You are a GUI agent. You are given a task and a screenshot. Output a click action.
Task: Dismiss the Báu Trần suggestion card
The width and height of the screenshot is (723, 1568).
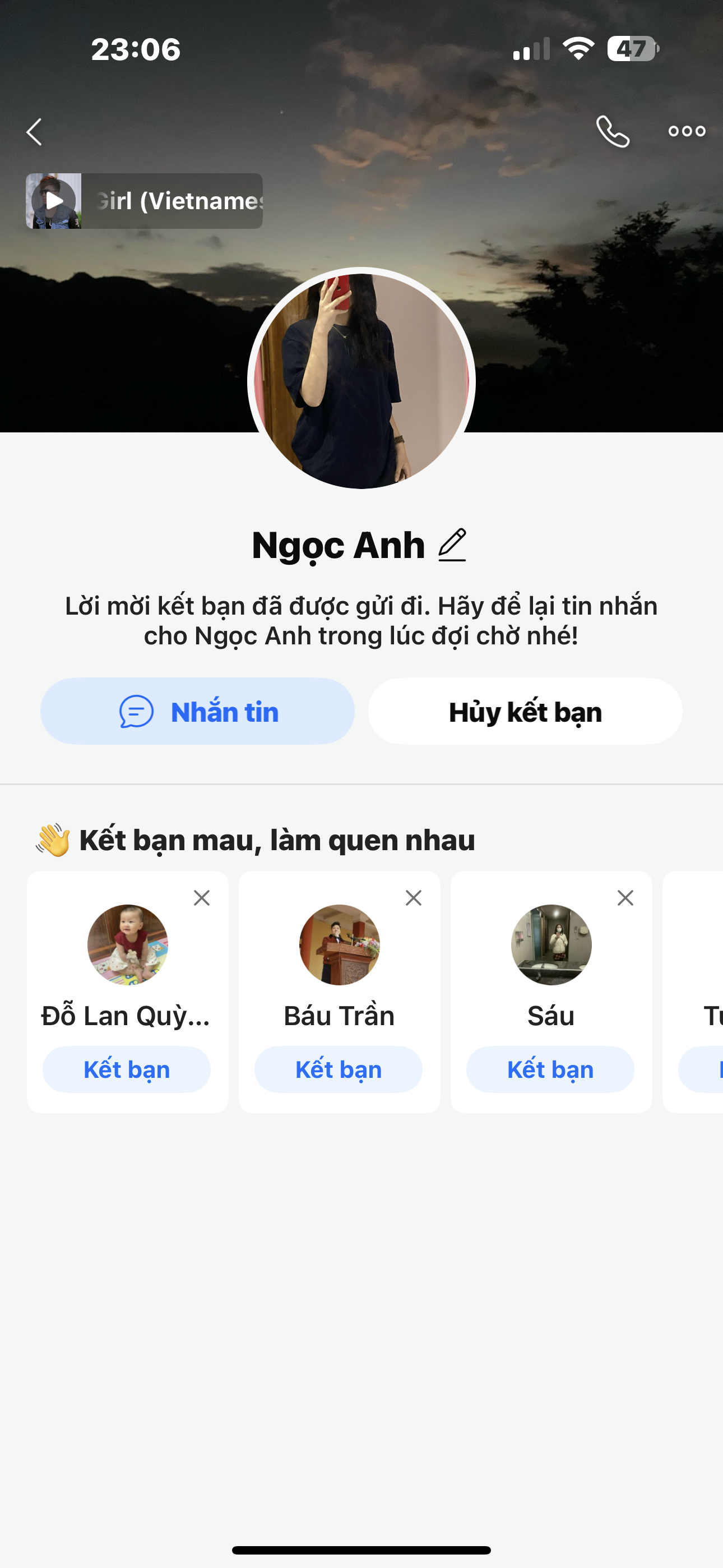pyautogui.click(x=413, y=898)
